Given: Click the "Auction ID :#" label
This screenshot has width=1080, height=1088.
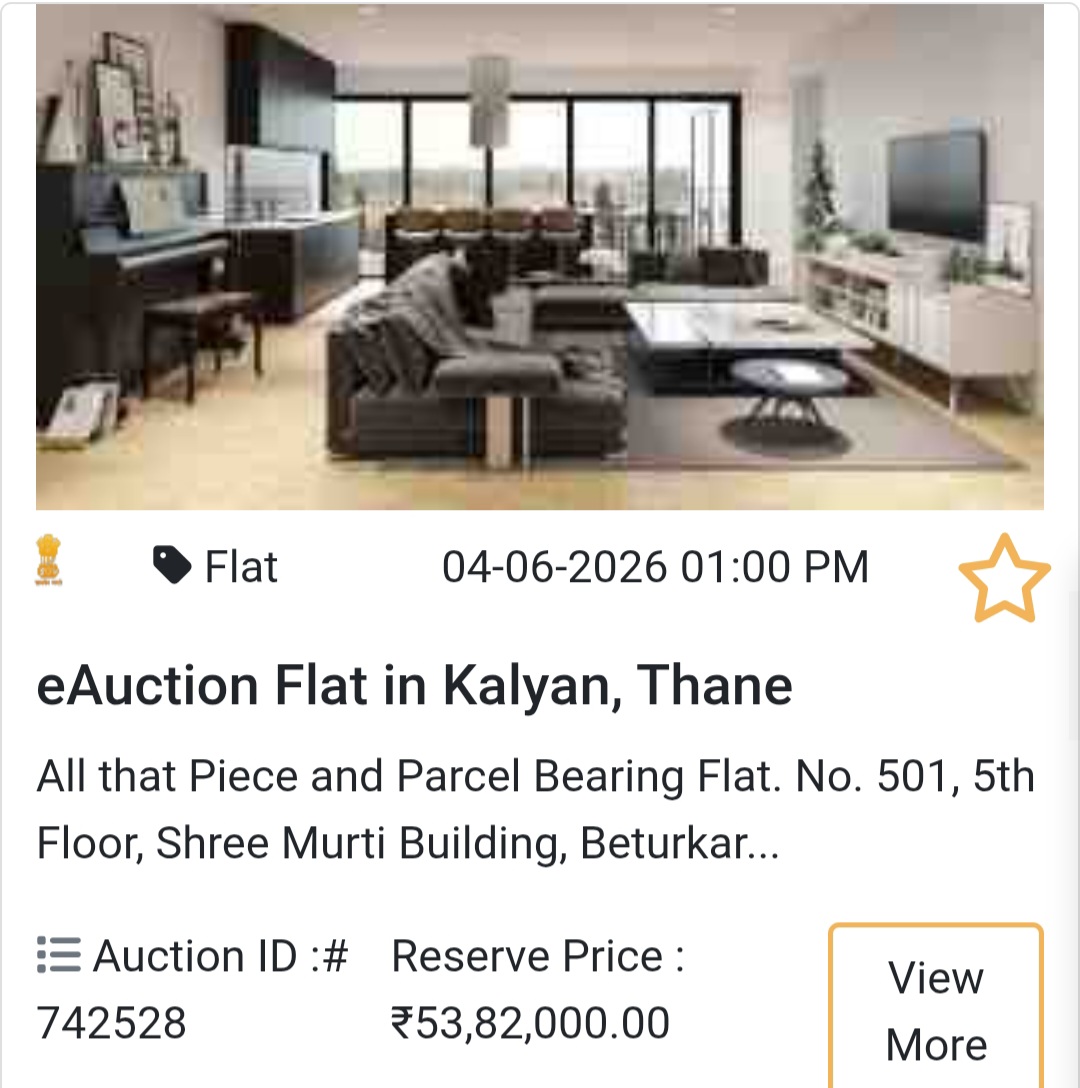Looking at the screenshot, I should 221,955.
